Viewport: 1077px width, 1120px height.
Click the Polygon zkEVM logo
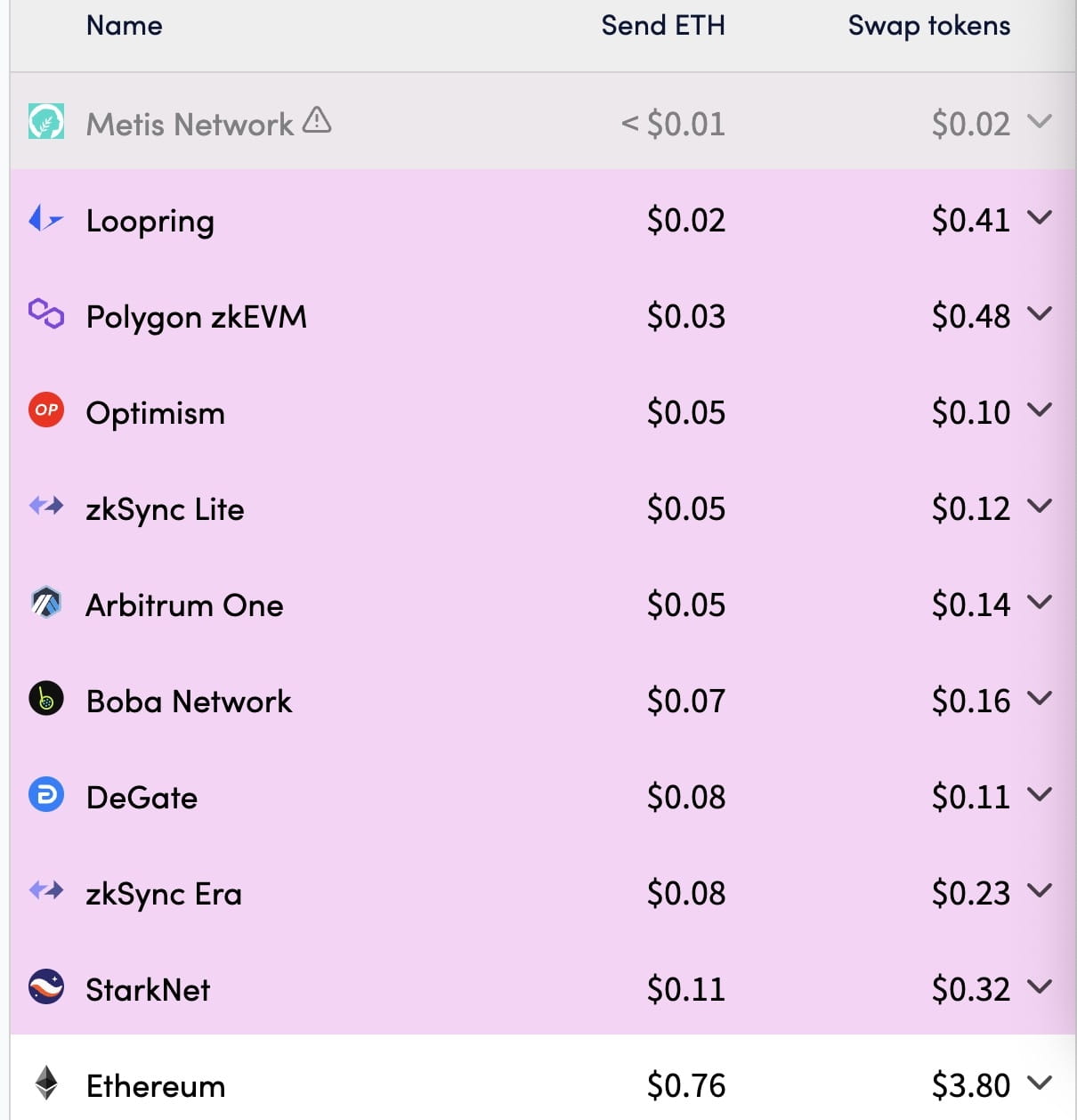[45, 315]
